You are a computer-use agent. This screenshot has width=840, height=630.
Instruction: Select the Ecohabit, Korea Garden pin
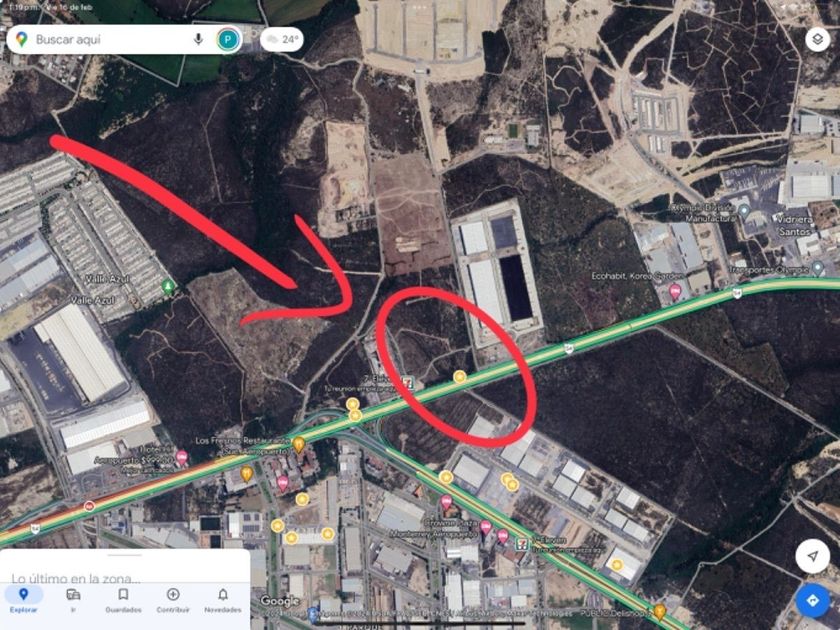pos(675,292)
